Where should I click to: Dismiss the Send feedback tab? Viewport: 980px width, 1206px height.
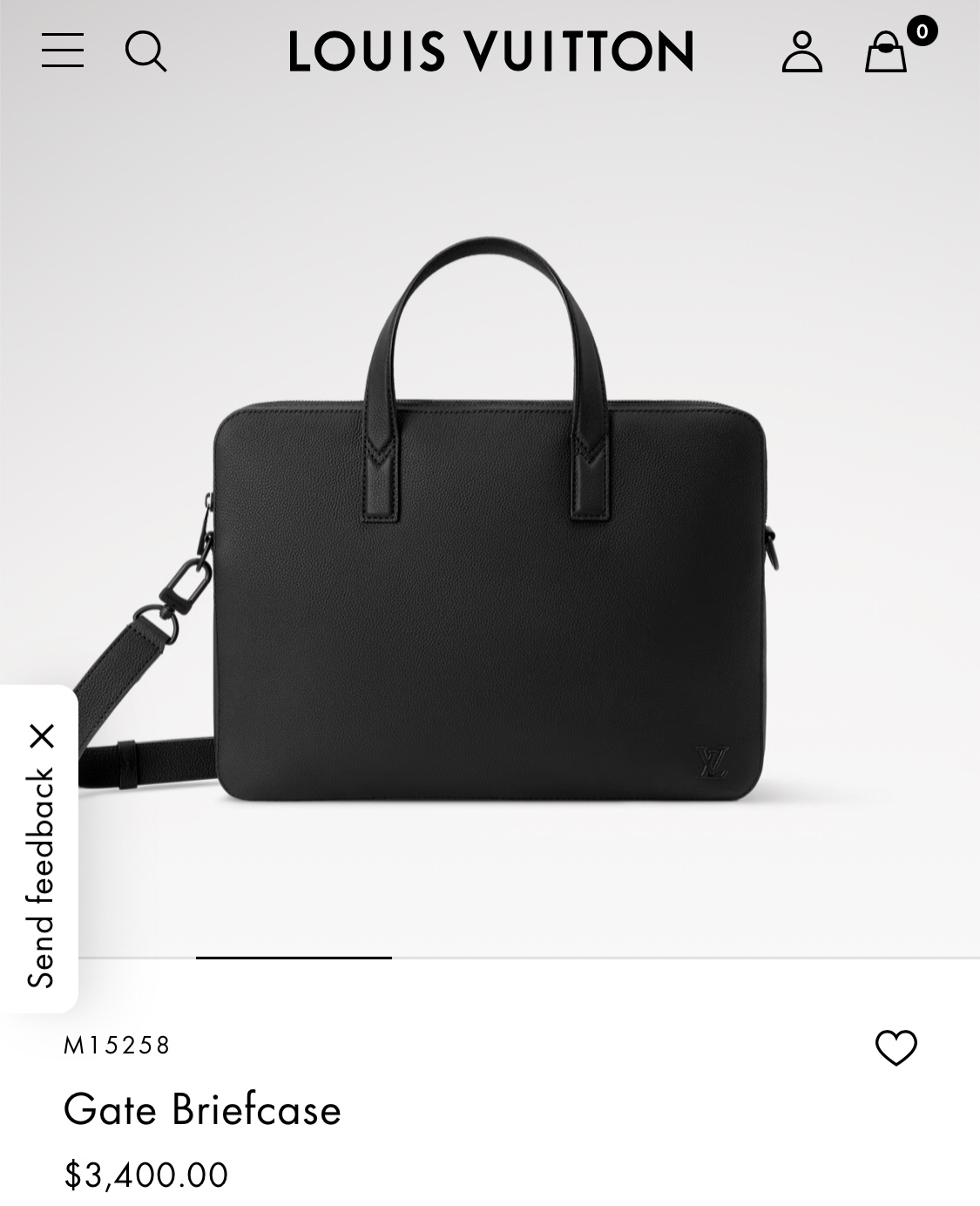tap(41, 736)
